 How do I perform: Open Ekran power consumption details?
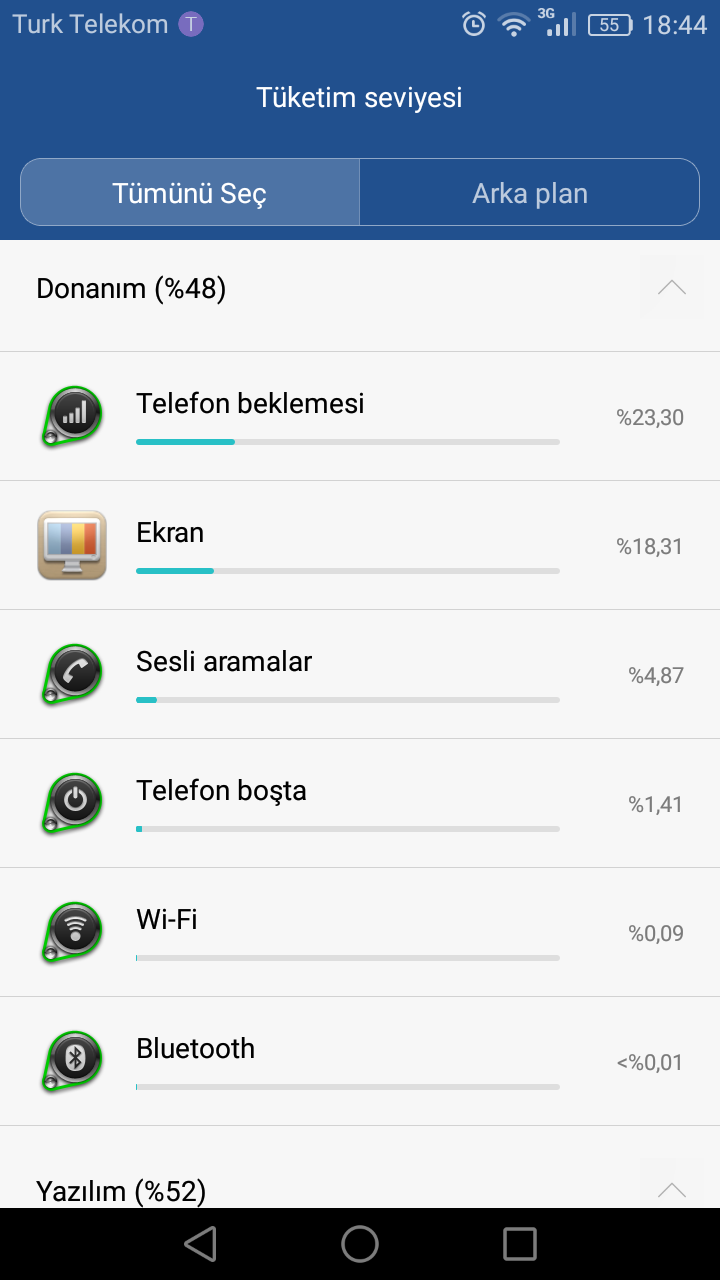360,545
